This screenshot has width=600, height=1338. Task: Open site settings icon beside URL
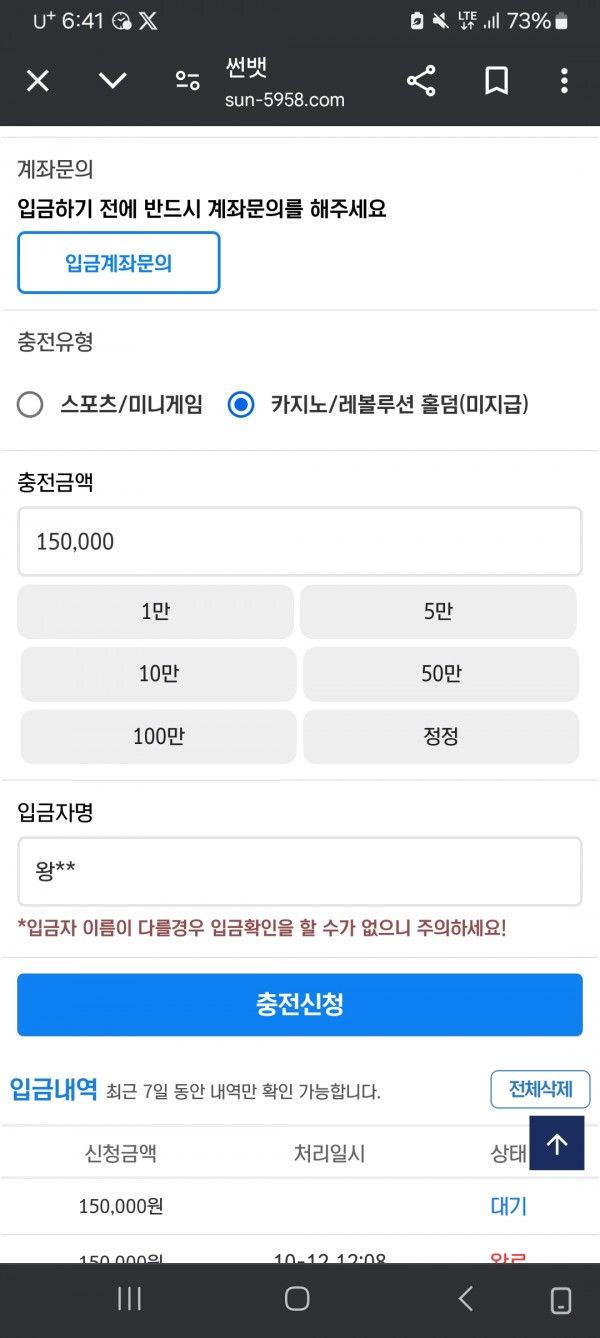187,81
